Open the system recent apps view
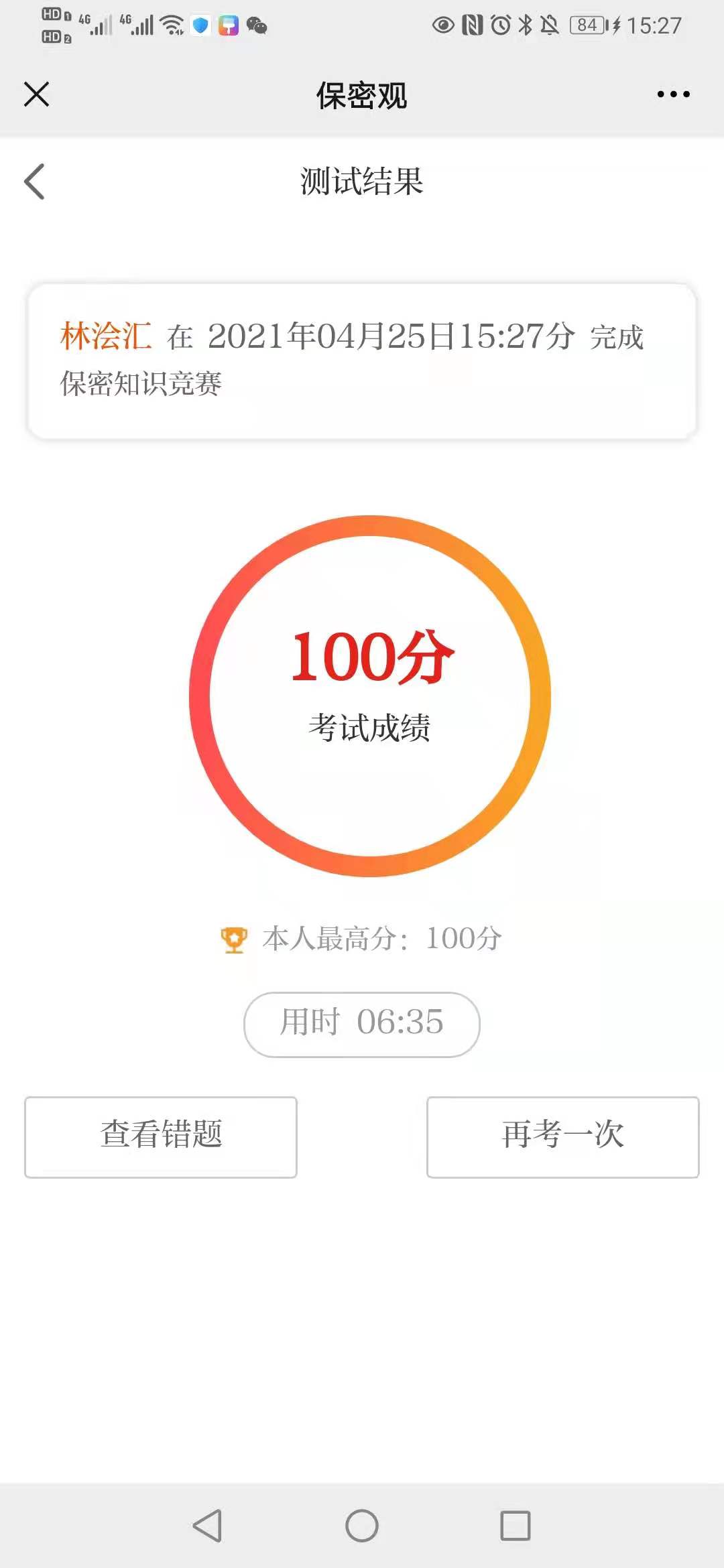Image resolution: width=724 pixels, height=1568 pixels. point(516,1526)
